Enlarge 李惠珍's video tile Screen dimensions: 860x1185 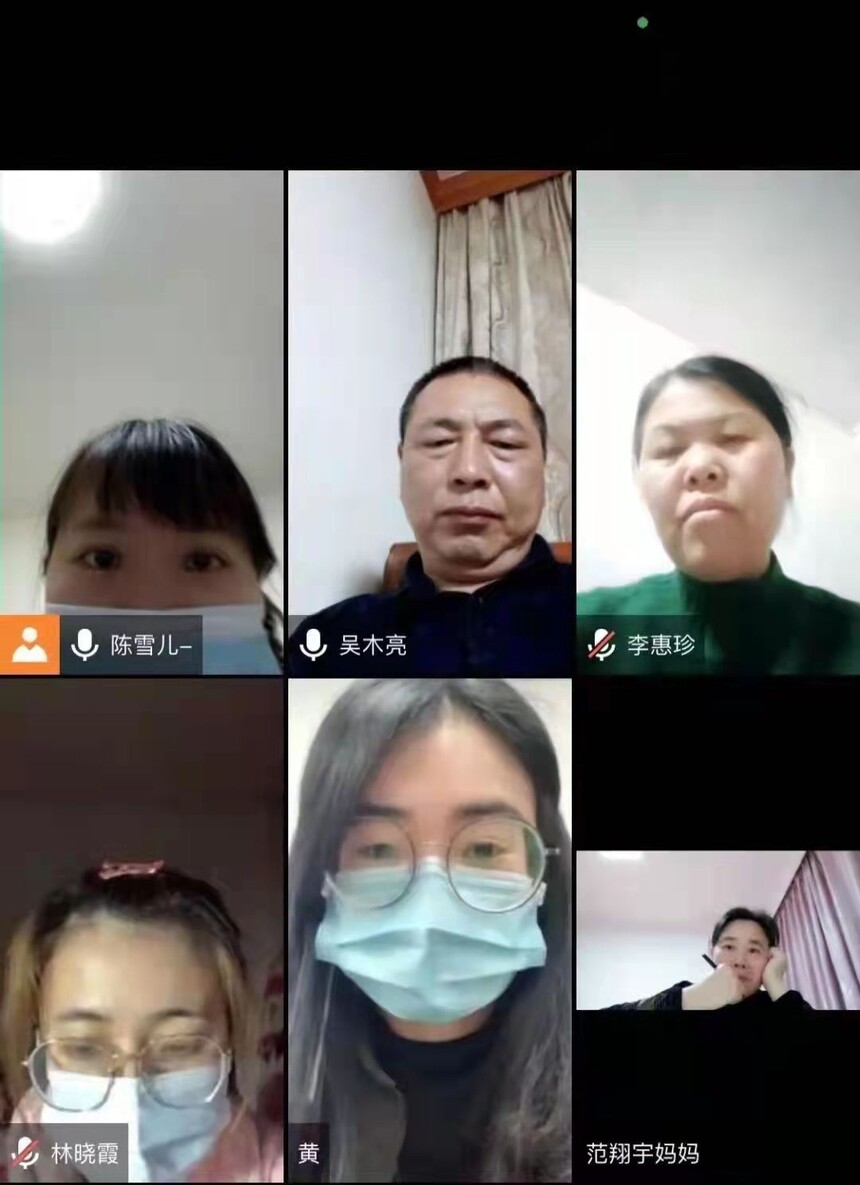717,422
